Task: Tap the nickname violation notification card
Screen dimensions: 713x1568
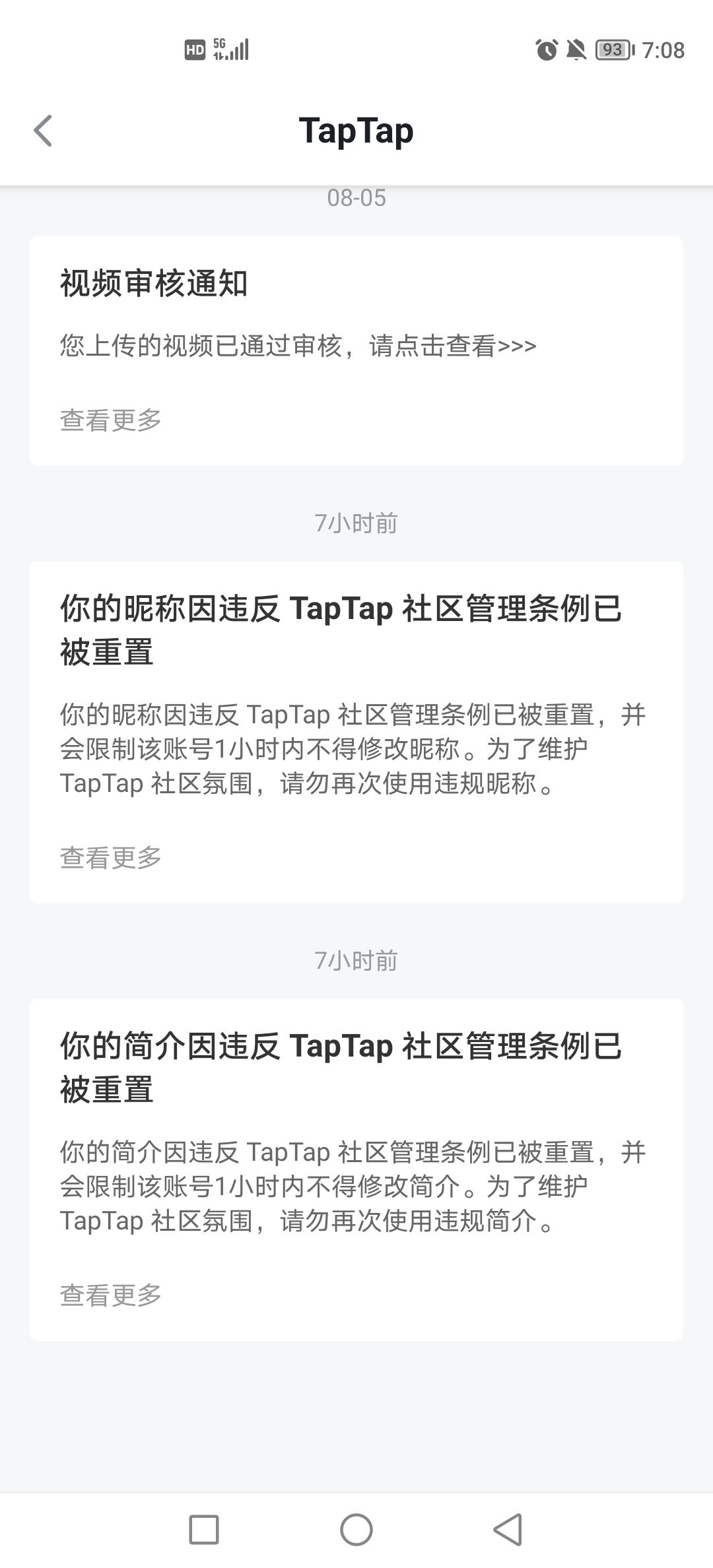Action: 356,726
